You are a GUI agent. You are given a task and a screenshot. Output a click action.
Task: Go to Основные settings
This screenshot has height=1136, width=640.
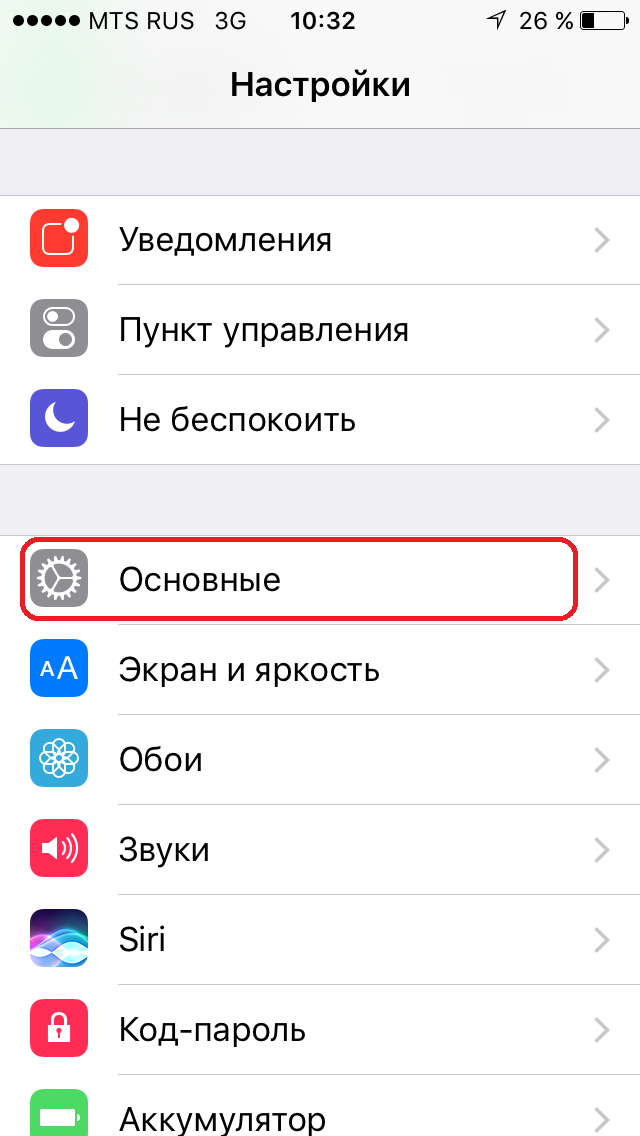pyautogui.click(x=320, y=580)
